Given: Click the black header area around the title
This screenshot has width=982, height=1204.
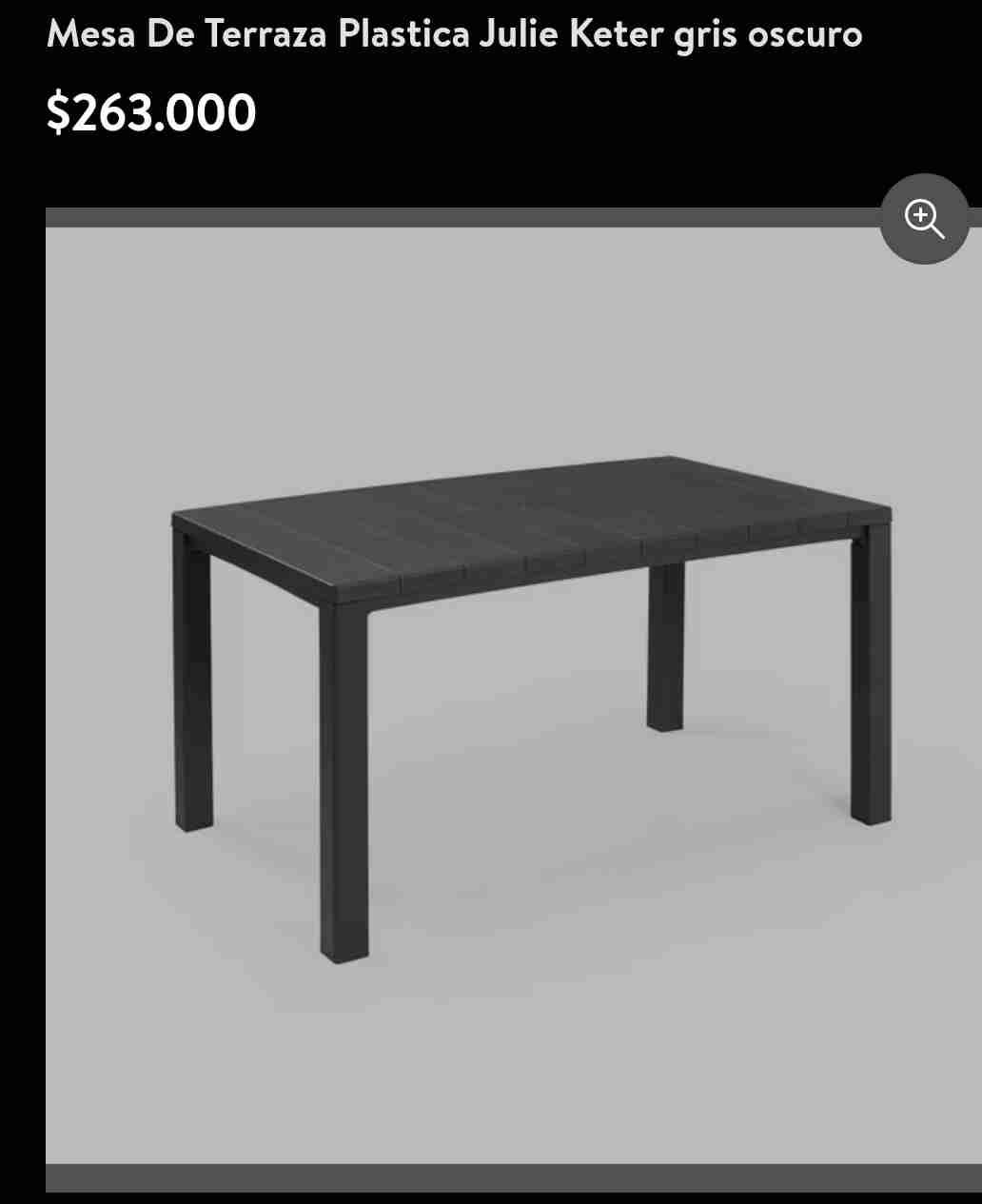Looking at the screenshot, I should click(476, 162).
